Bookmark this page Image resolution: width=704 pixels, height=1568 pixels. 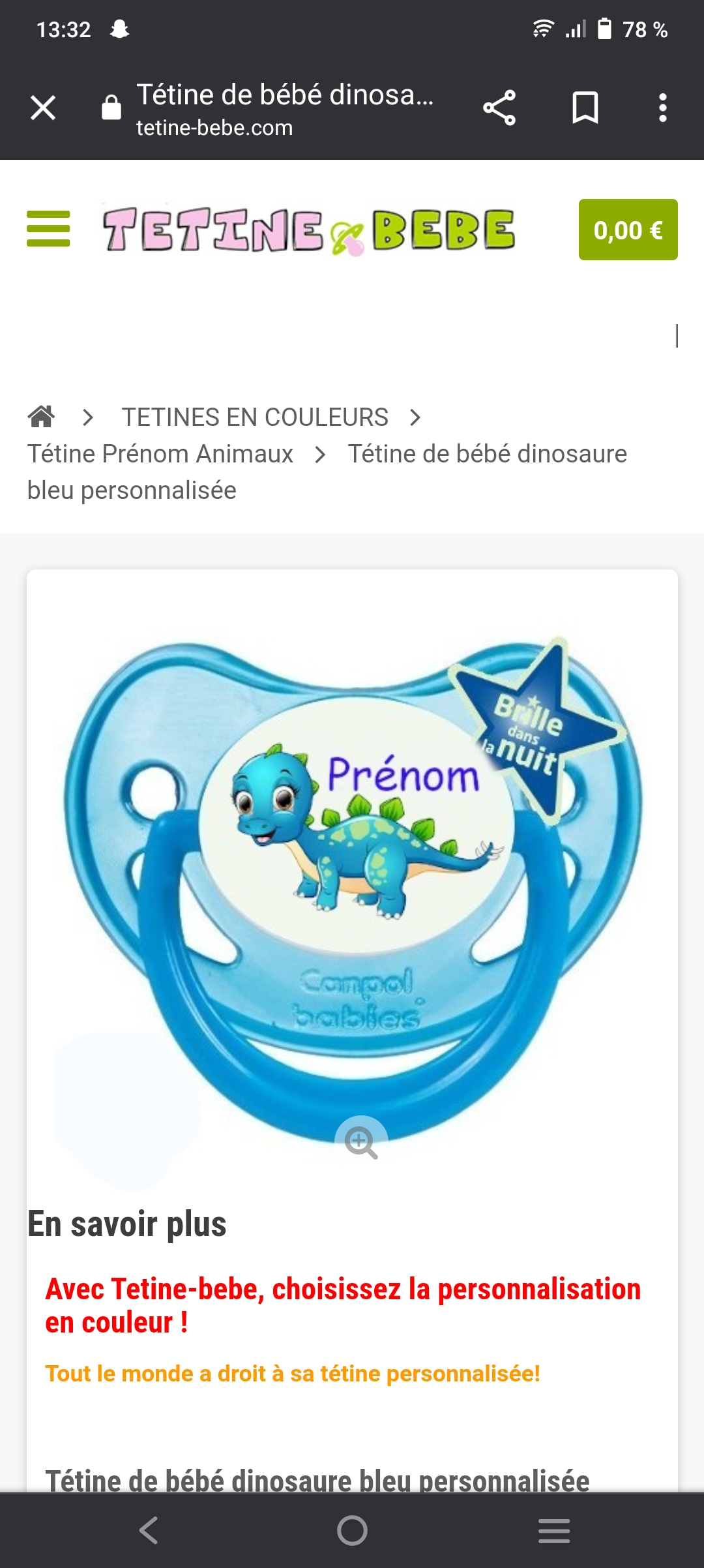(585, 108)
